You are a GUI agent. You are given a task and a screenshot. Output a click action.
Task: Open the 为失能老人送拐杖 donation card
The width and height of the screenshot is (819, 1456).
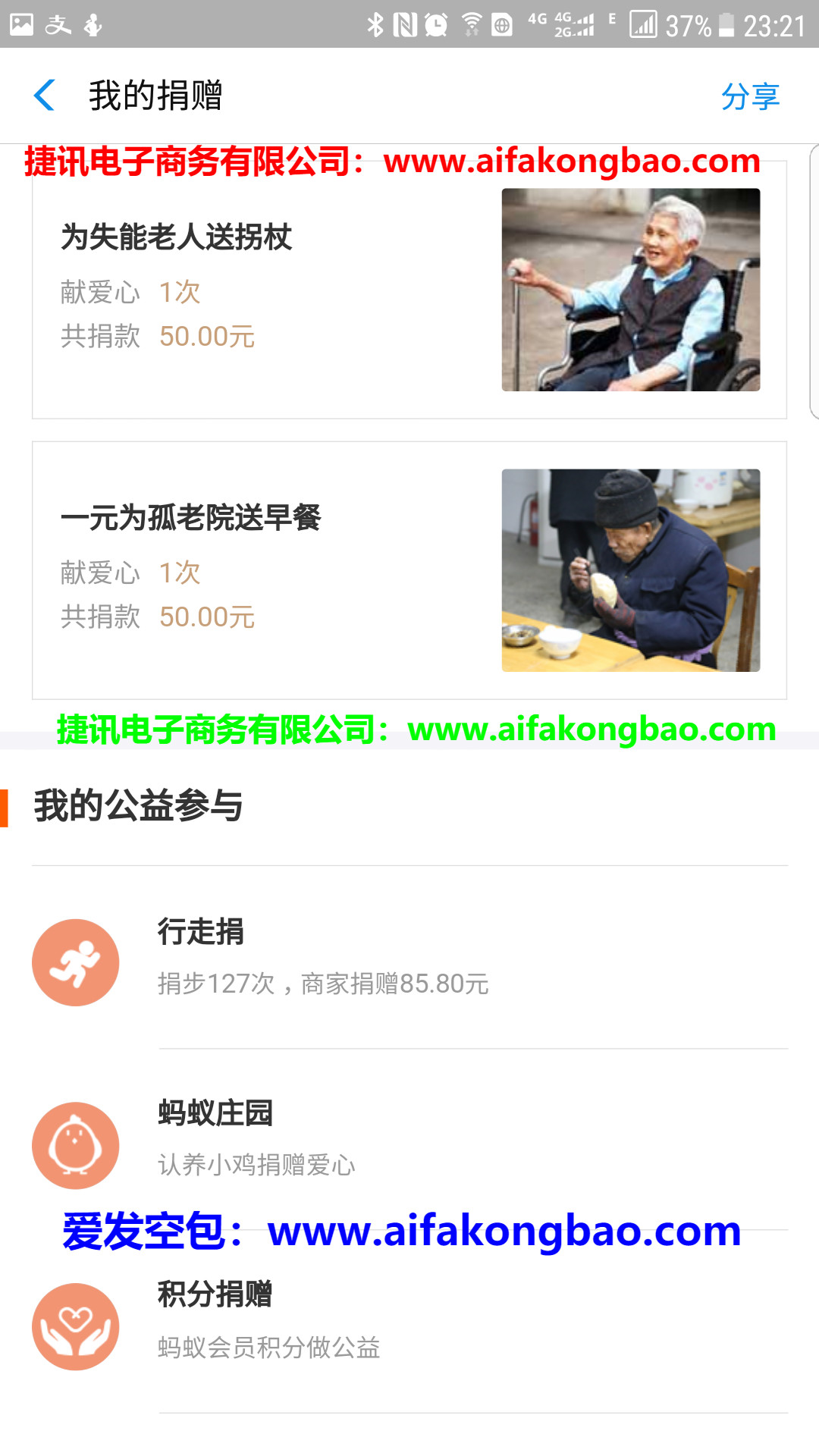[409, 290]
